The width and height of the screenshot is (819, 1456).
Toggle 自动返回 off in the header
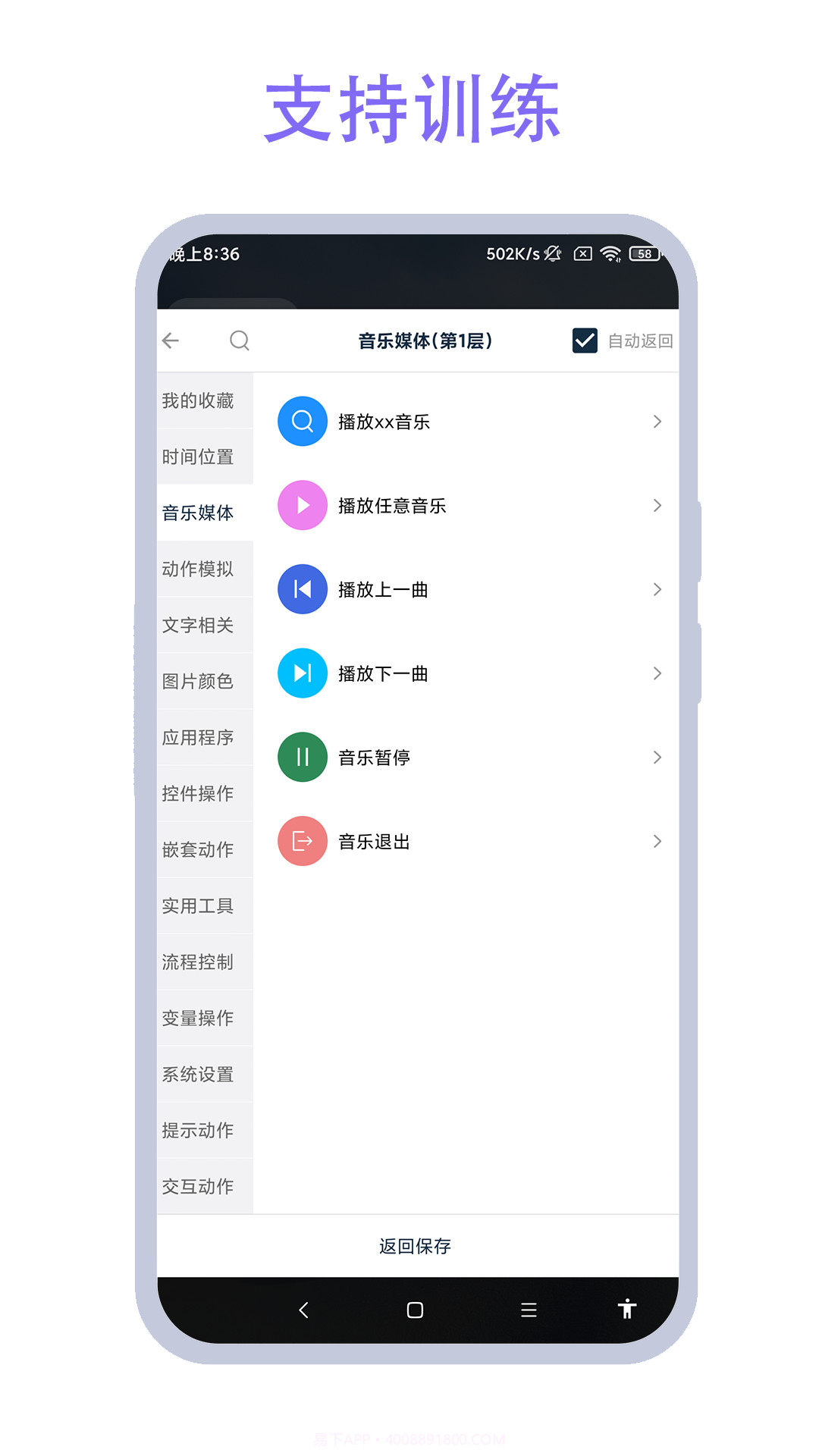584,340
